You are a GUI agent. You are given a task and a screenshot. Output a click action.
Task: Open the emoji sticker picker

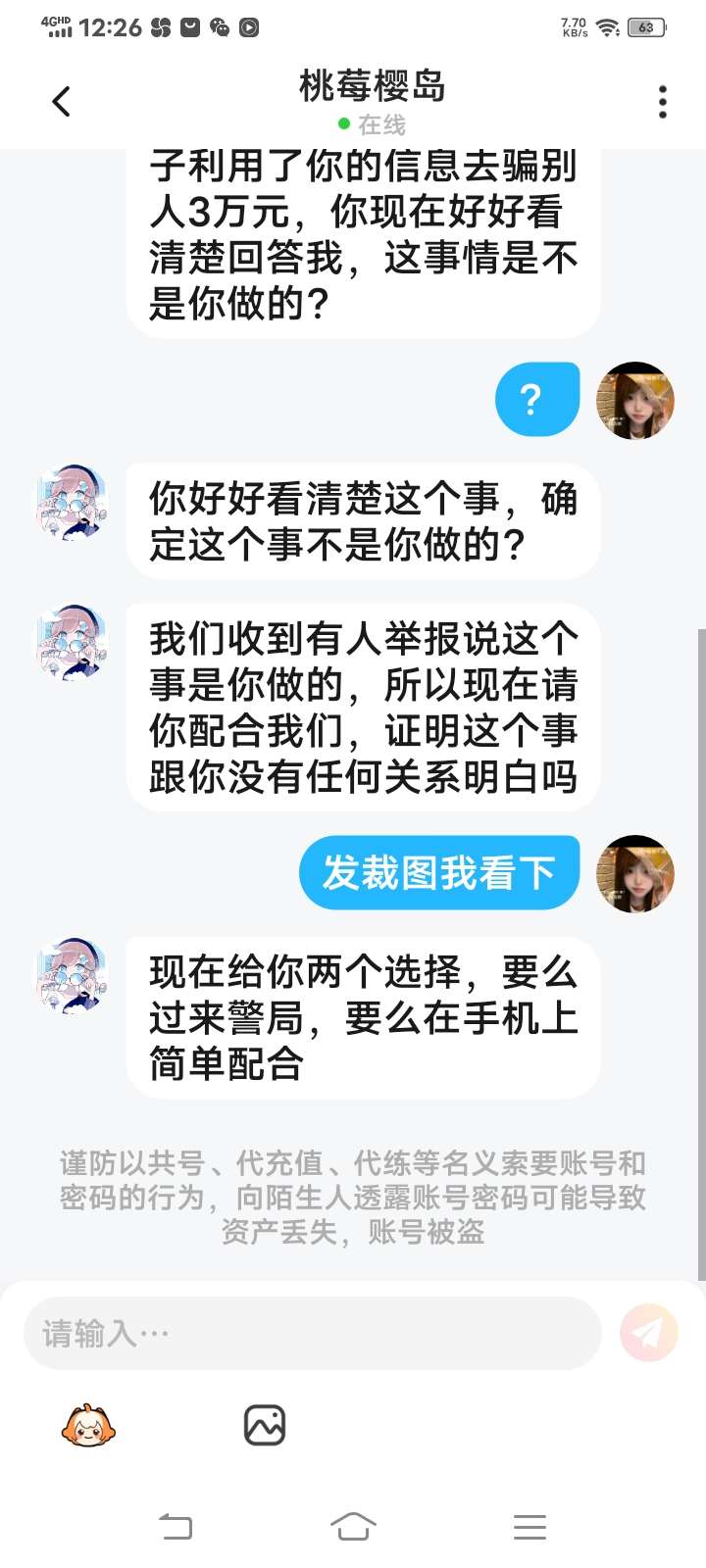[x=88, y=1425]
